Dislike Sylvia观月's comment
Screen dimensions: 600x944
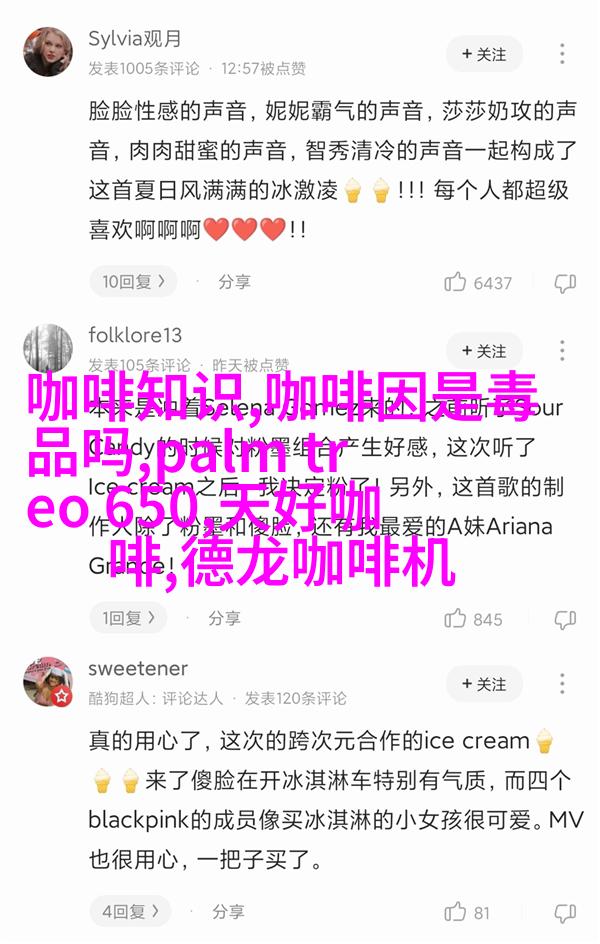565,283
